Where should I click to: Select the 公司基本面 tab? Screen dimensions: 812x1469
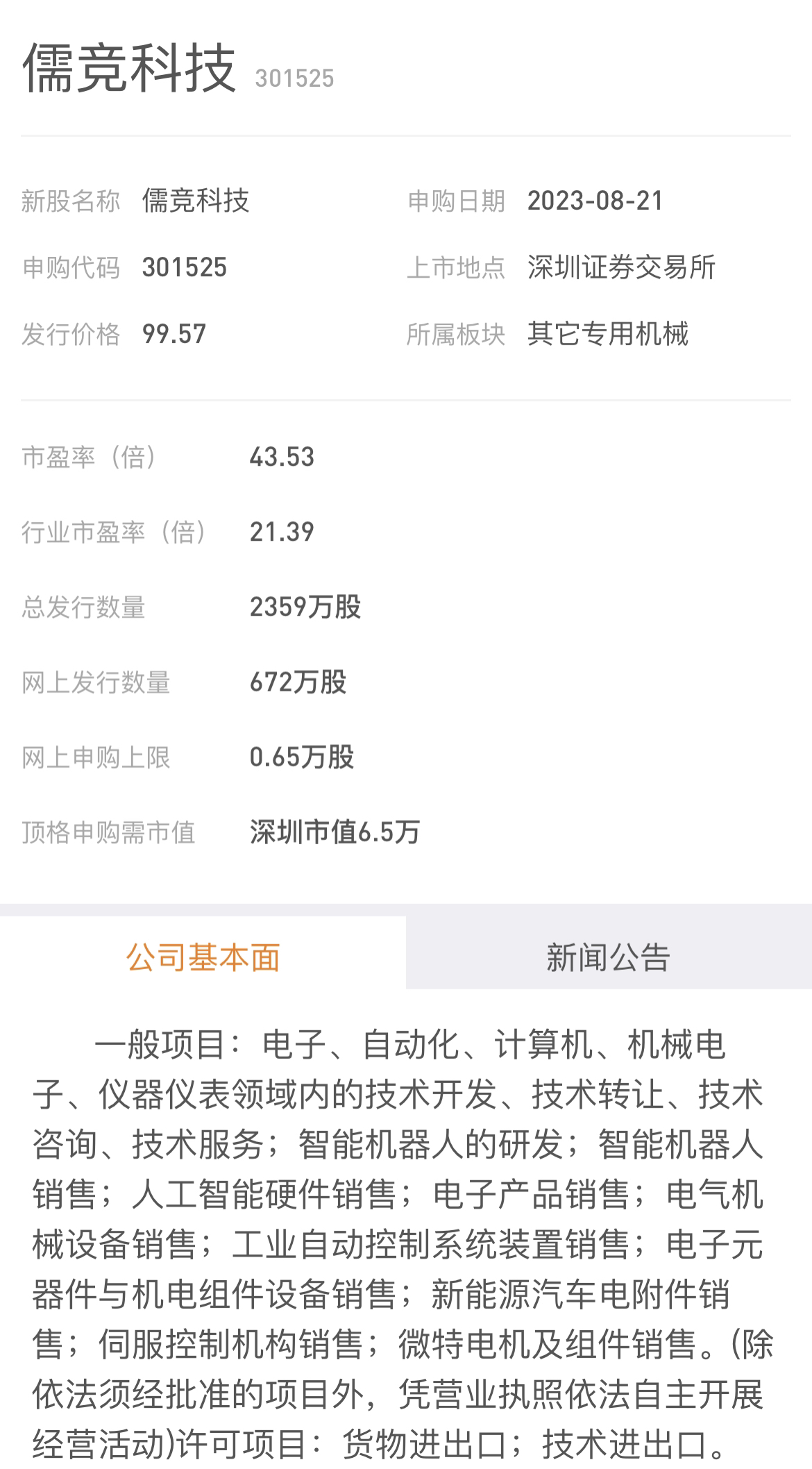click(x=203, y=957)
